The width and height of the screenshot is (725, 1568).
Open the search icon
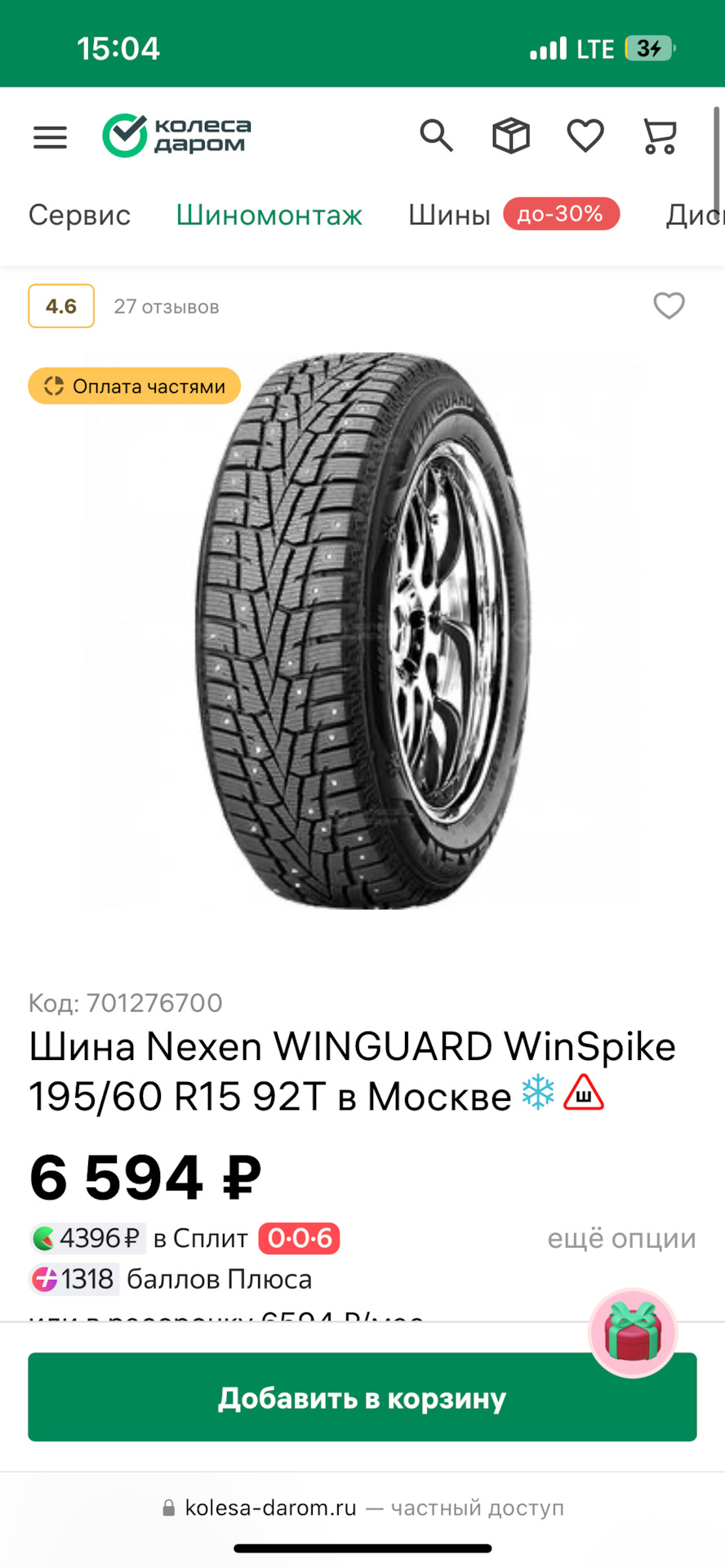click(436, 136)
